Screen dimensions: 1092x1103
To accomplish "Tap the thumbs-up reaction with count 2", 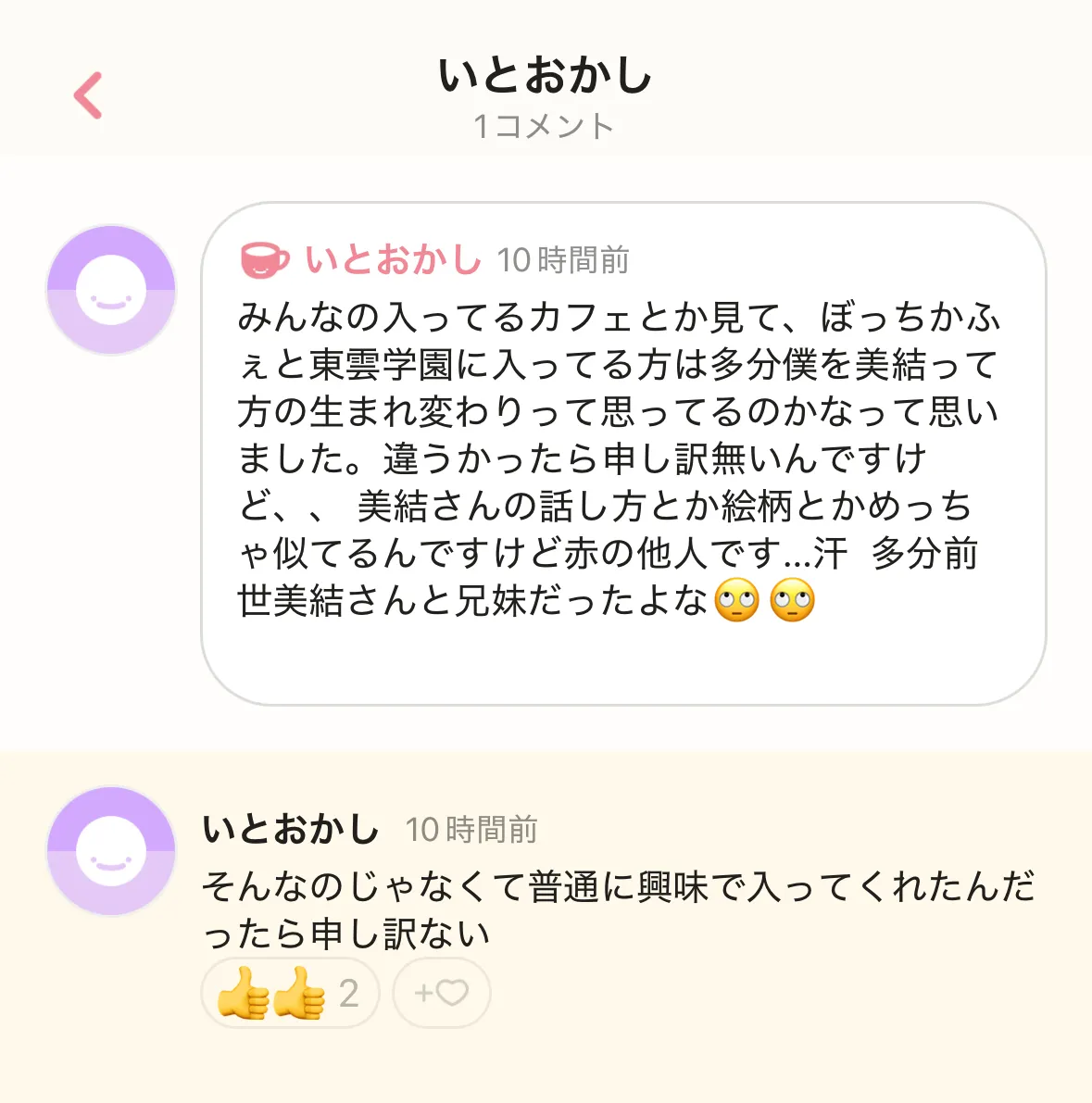I will 290,994.
